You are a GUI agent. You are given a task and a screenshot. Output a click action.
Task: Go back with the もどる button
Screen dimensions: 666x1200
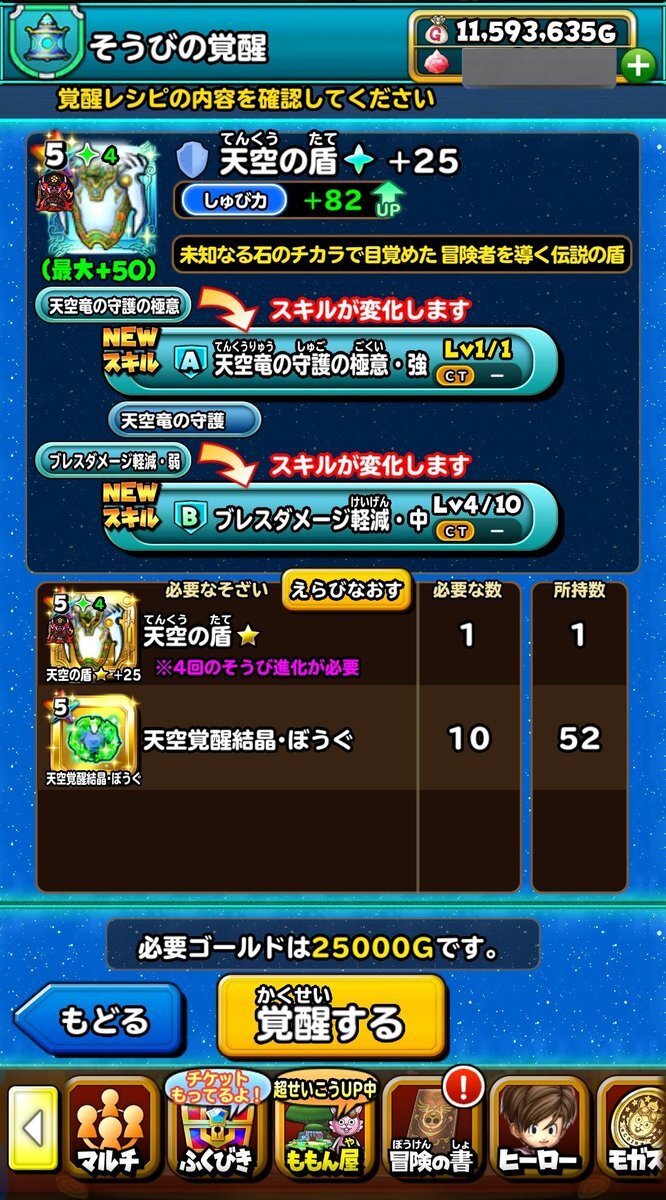100,1021
